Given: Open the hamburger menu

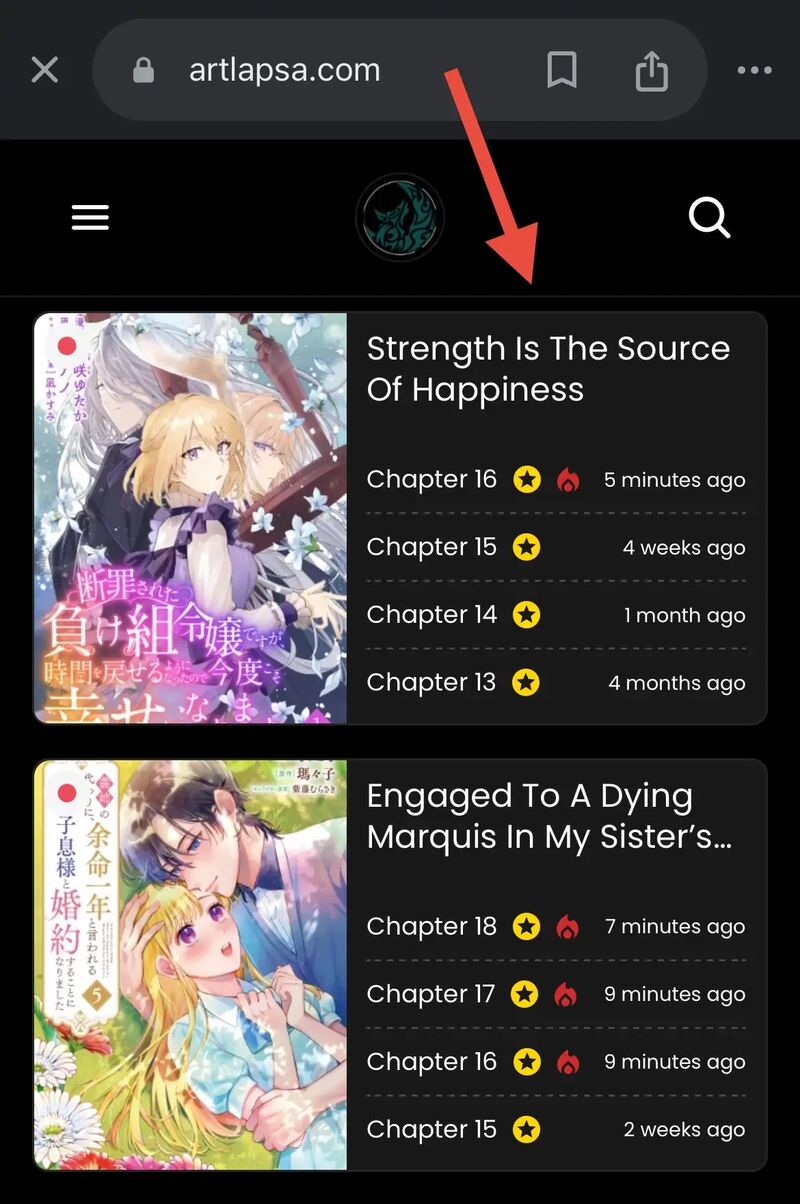Looking at the screenshot, I should pos(90,217).
